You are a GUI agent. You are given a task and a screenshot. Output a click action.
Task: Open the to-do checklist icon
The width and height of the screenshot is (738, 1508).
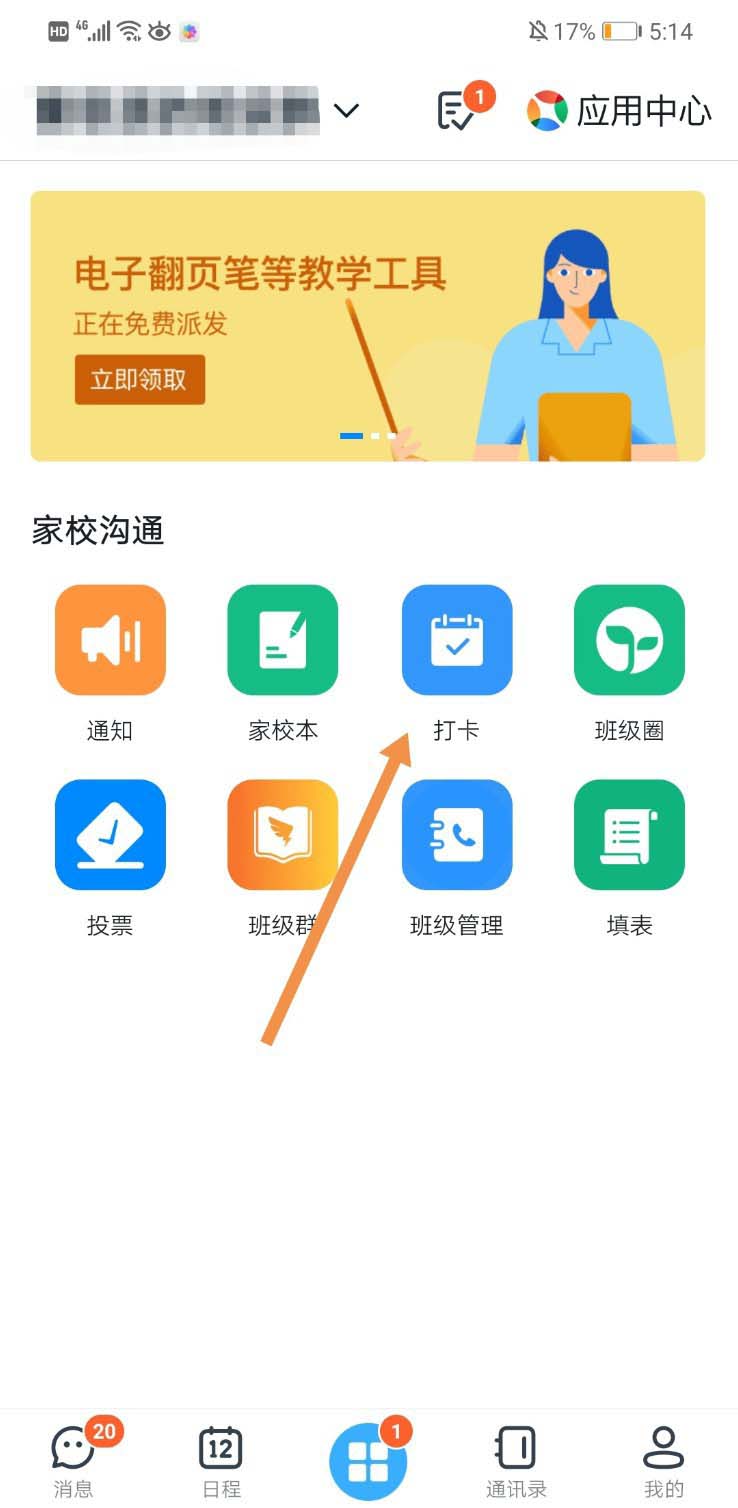(457, 111)
